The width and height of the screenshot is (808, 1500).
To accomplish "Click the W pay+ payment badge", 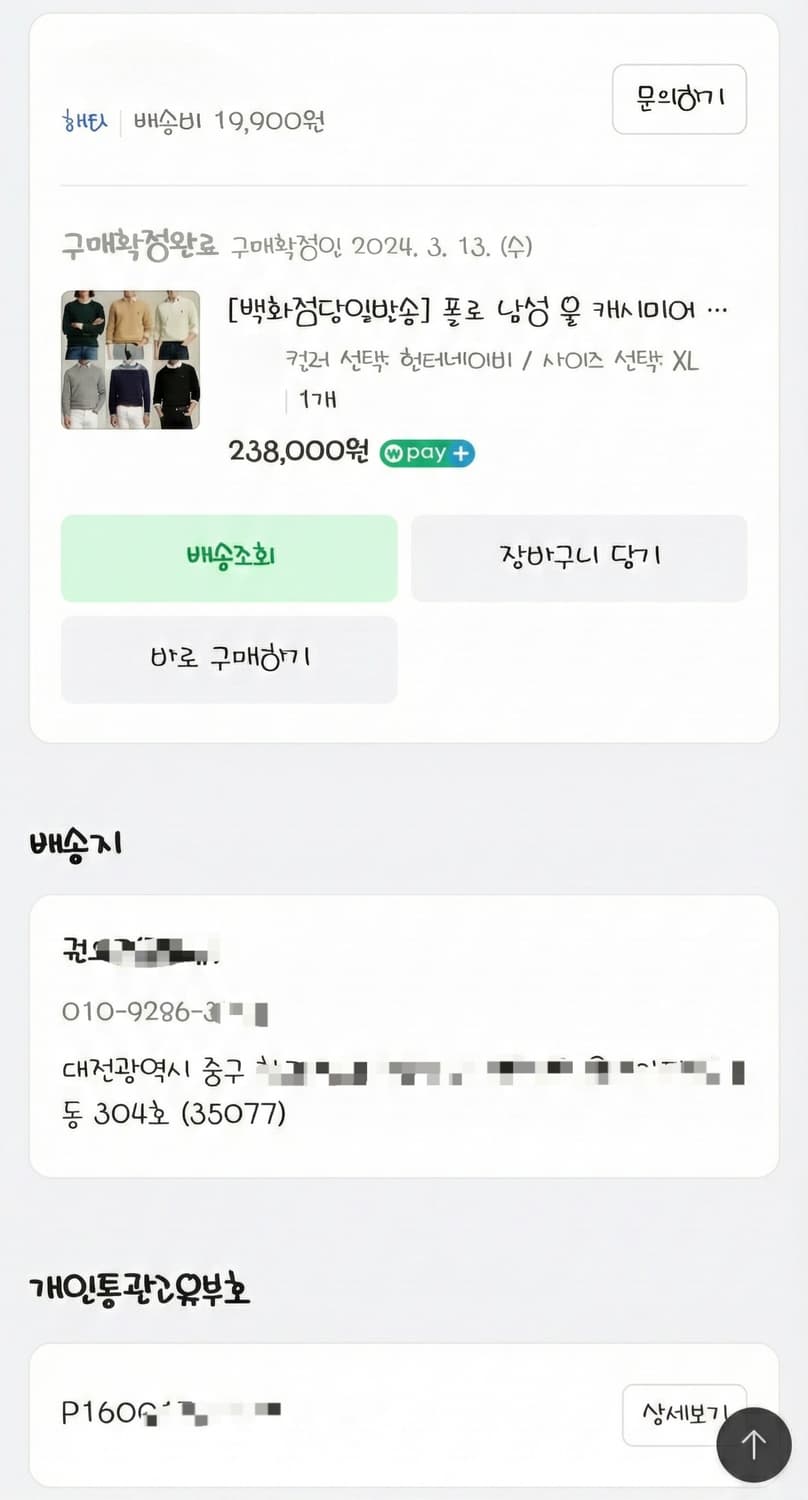I will click(426, 453).
